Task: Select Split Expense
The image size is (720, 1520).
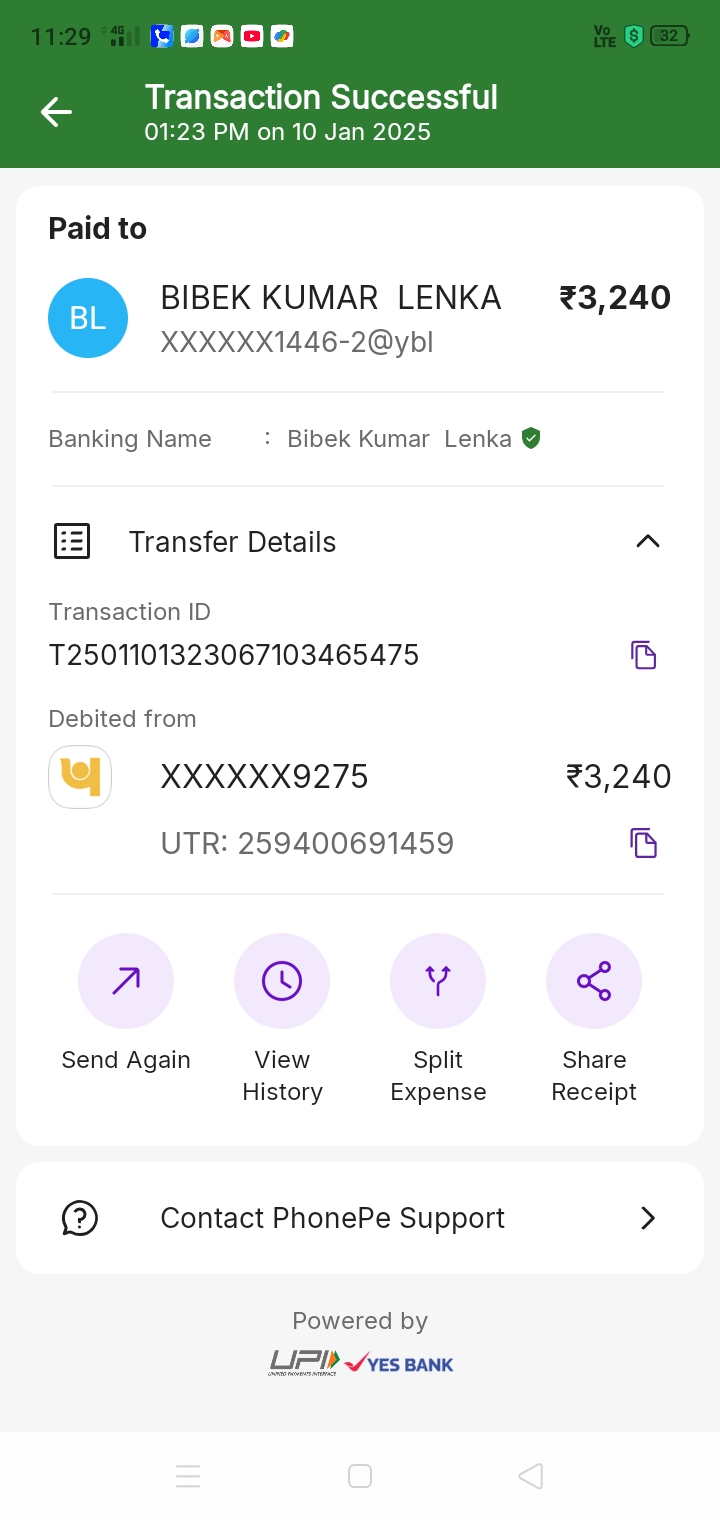Action: [438, 981]
